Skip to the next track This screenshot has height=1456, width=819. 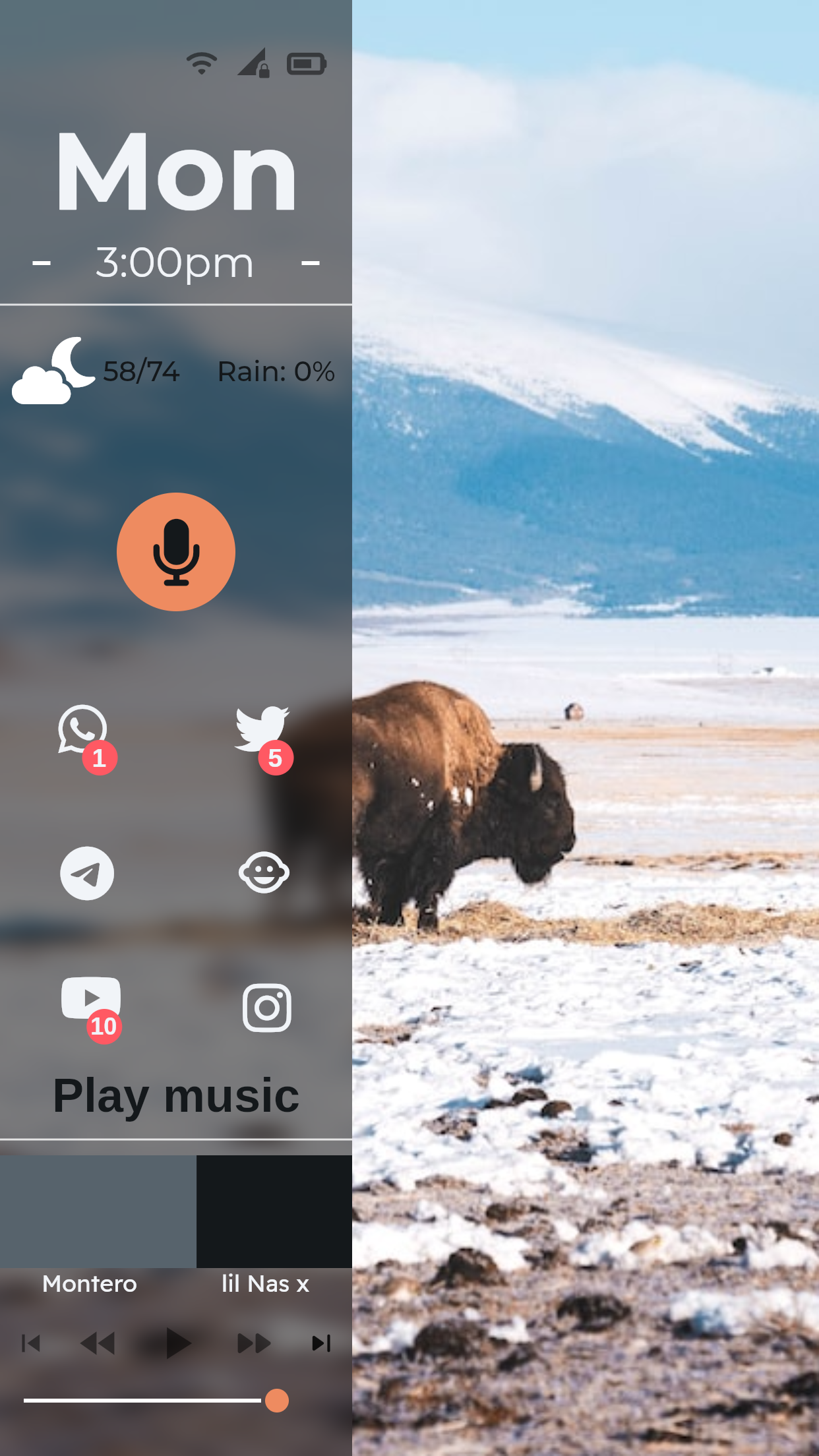click(x=321, y=1343)
